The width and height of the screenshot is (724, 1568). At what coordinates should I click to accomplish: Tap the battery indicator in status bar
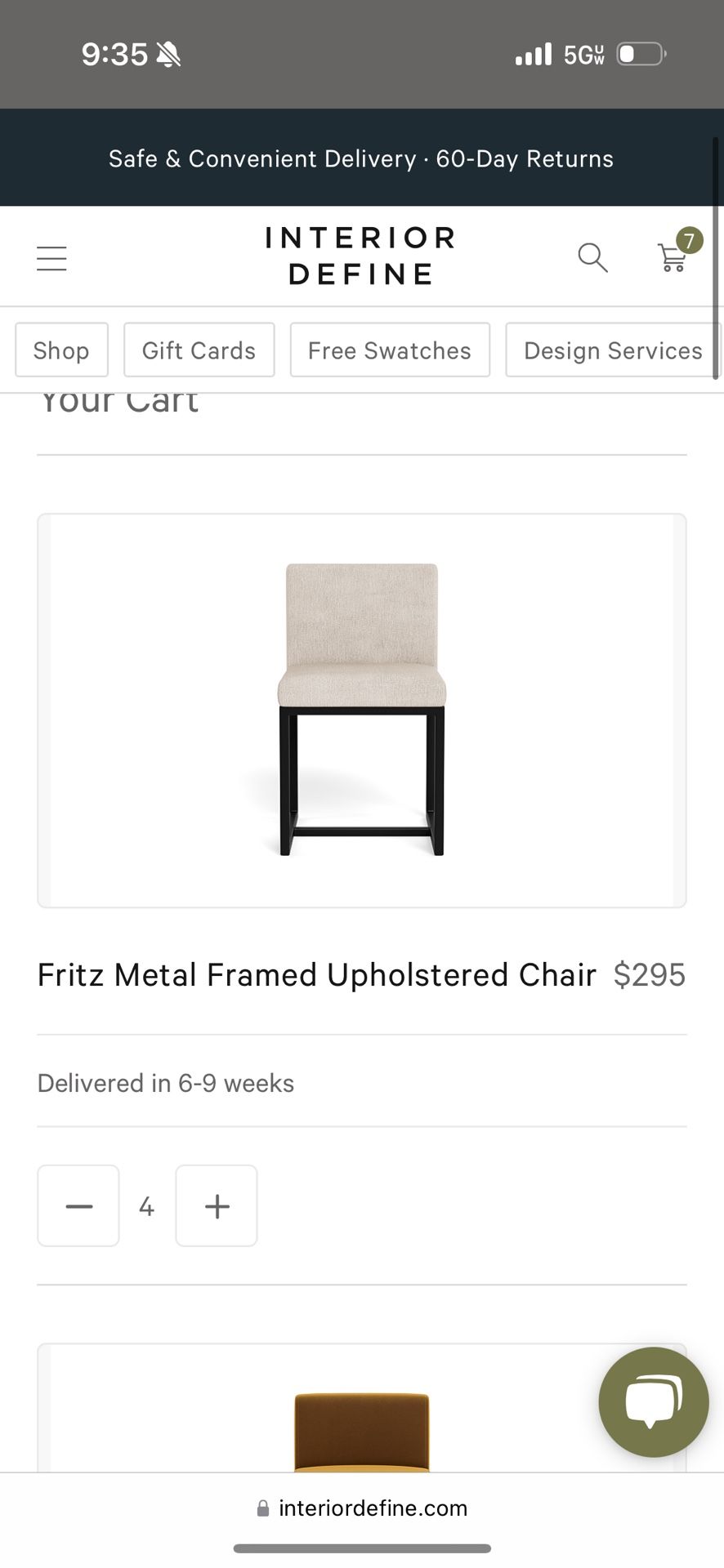pos(636,53)
